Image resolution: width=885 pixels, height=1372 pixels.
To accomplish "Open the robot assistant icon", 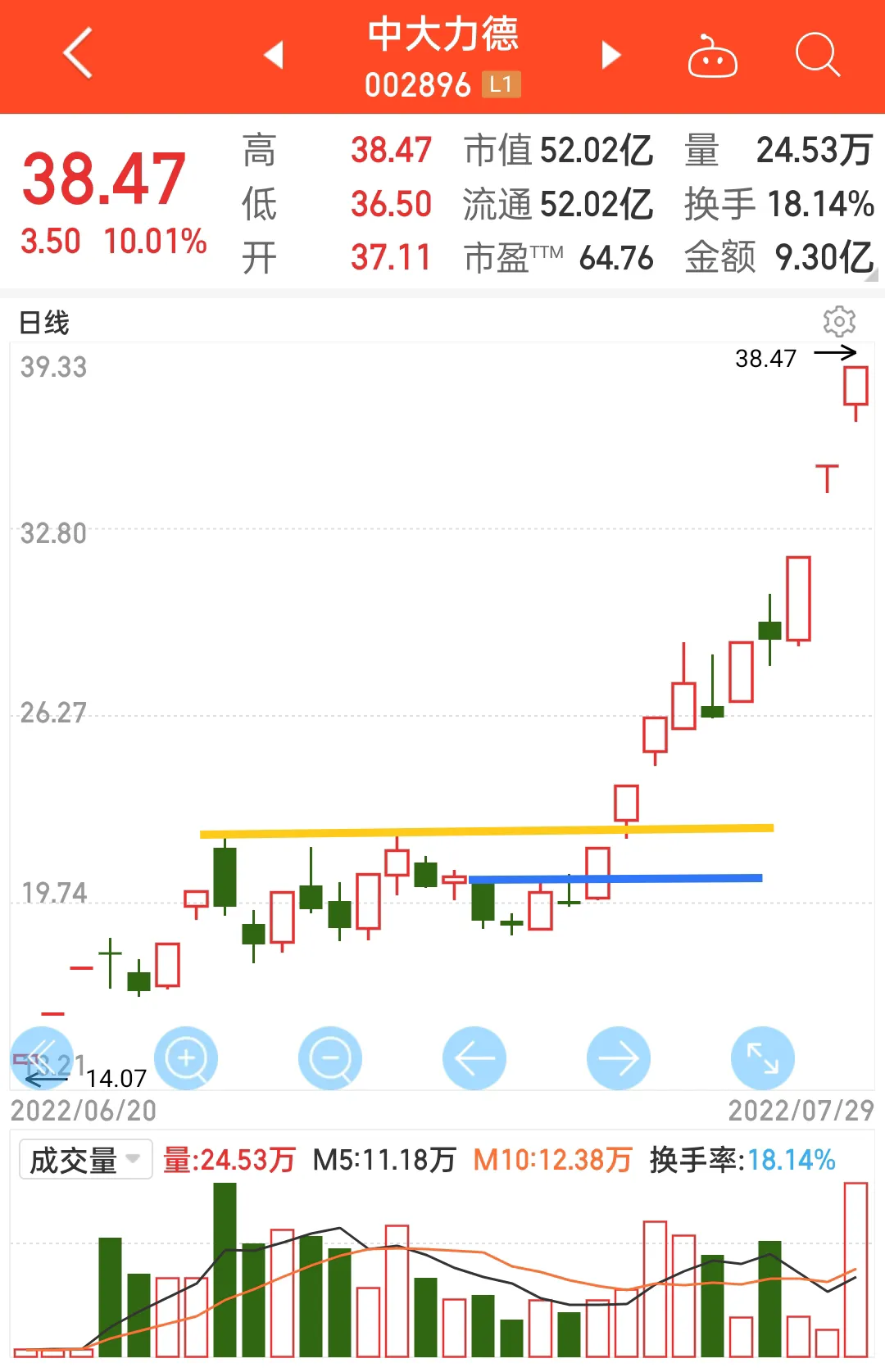I will [712, 57].
